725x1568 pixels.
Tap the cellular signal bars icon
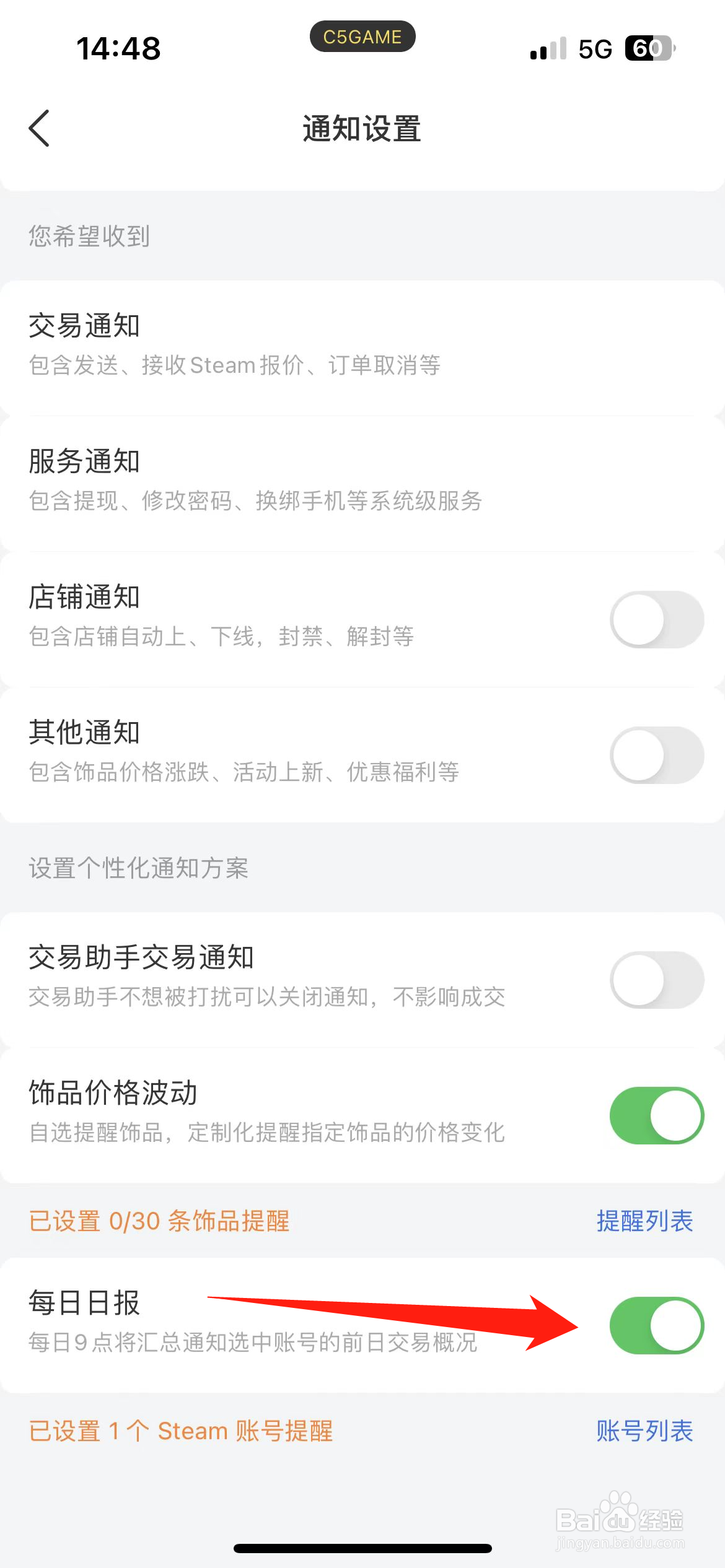point(548,50)
